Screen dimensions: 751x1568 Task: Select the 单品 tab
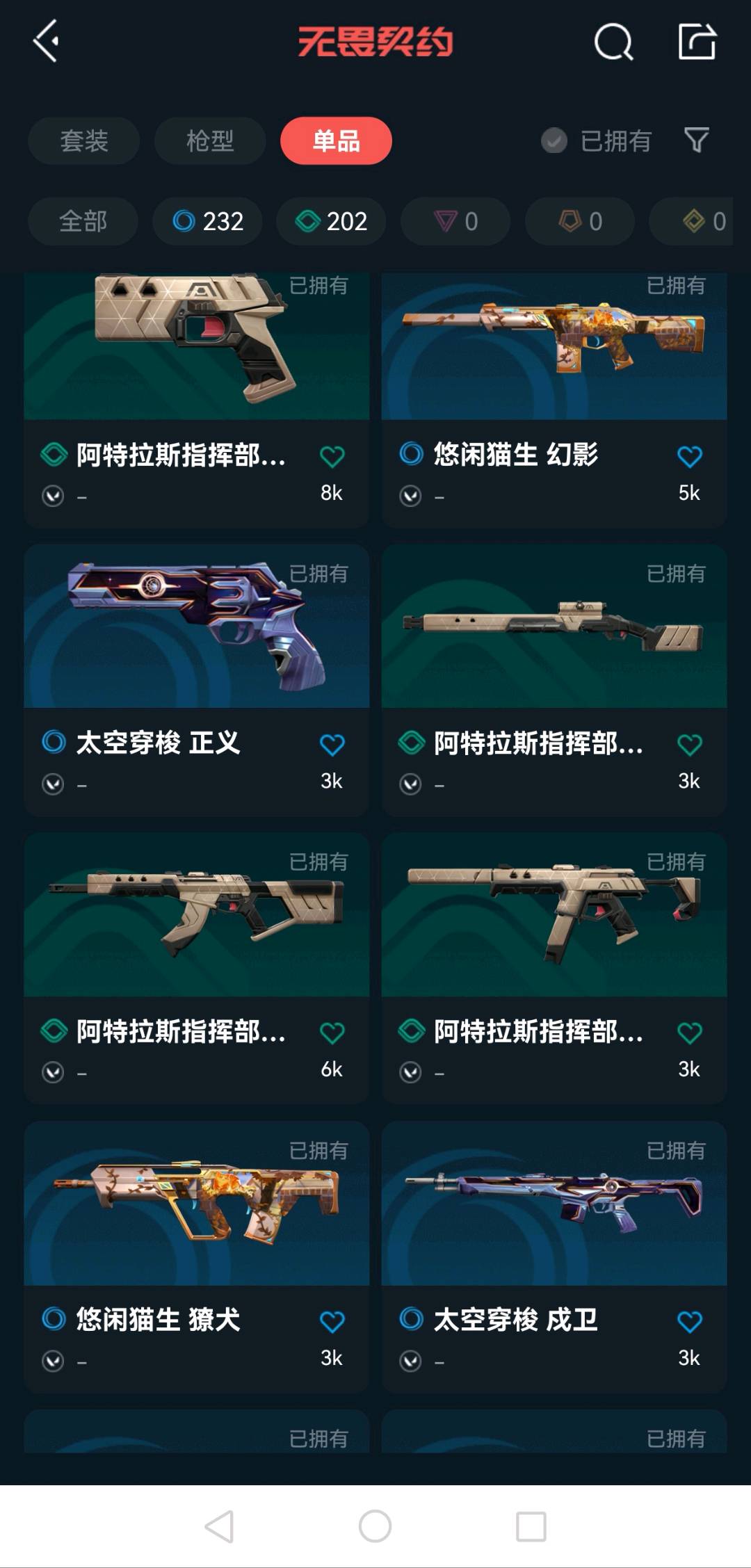tap(336, 141)
